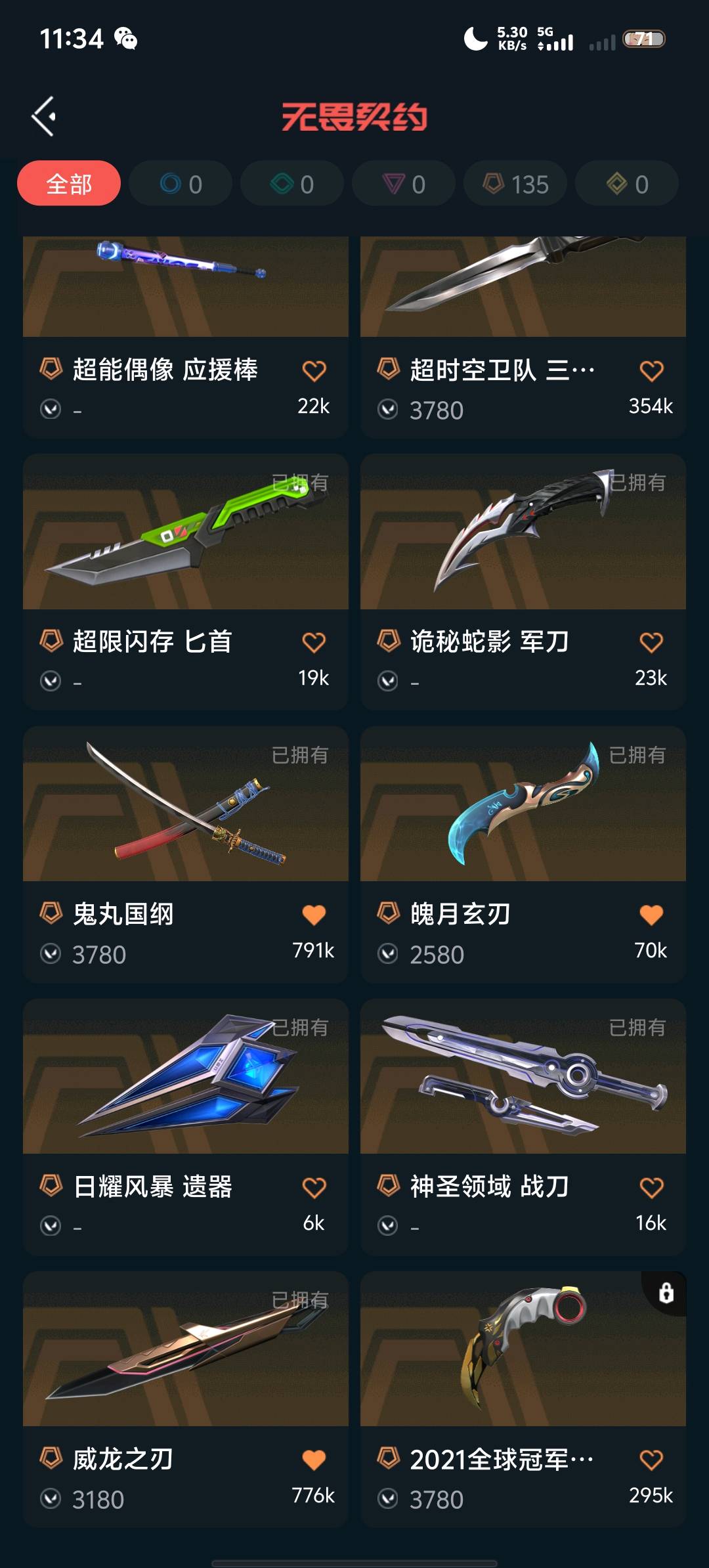The image size is (709, 1568).
Task: Filter by the tier showing 135
Action: click(515, 184)
